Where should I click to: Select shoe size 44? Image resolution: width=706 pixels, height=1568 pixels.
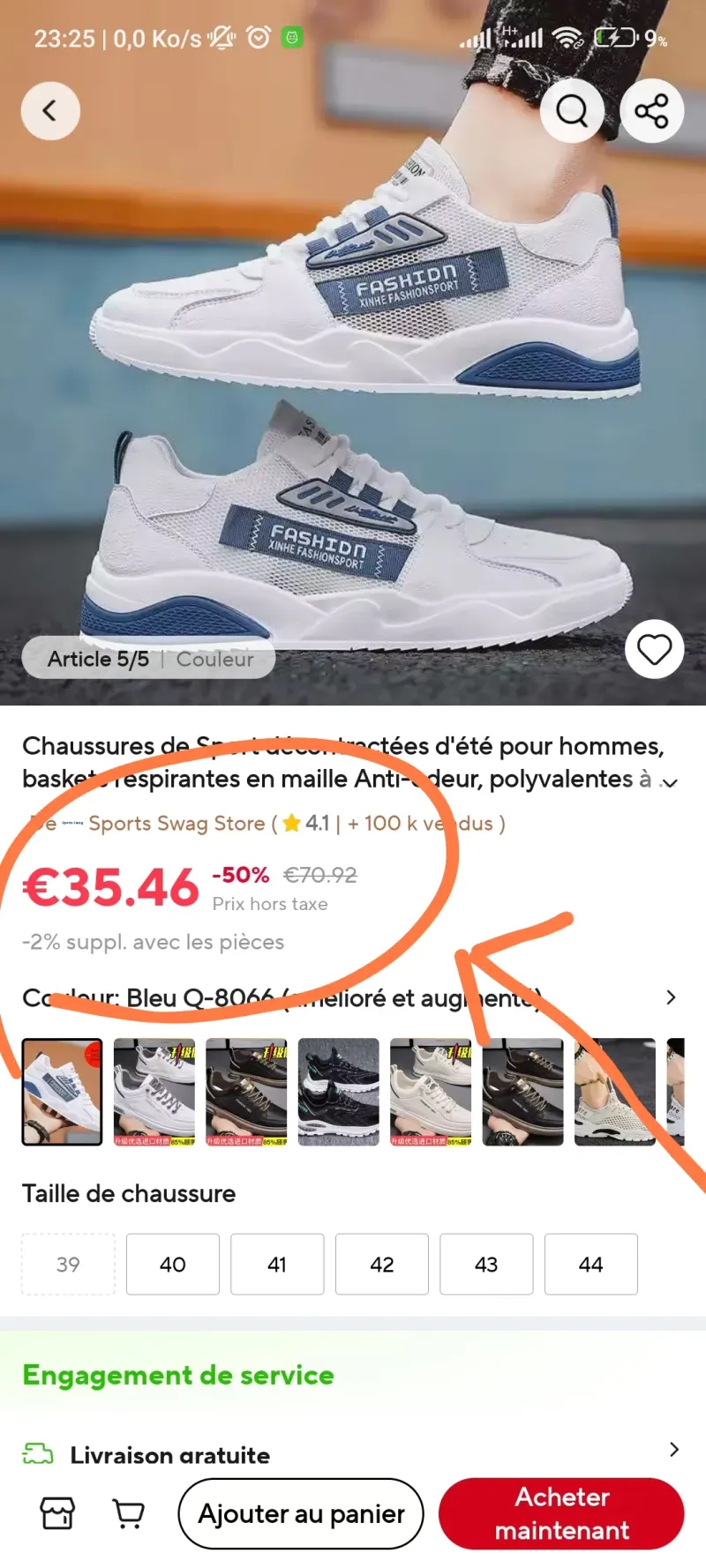[590, 1264]
